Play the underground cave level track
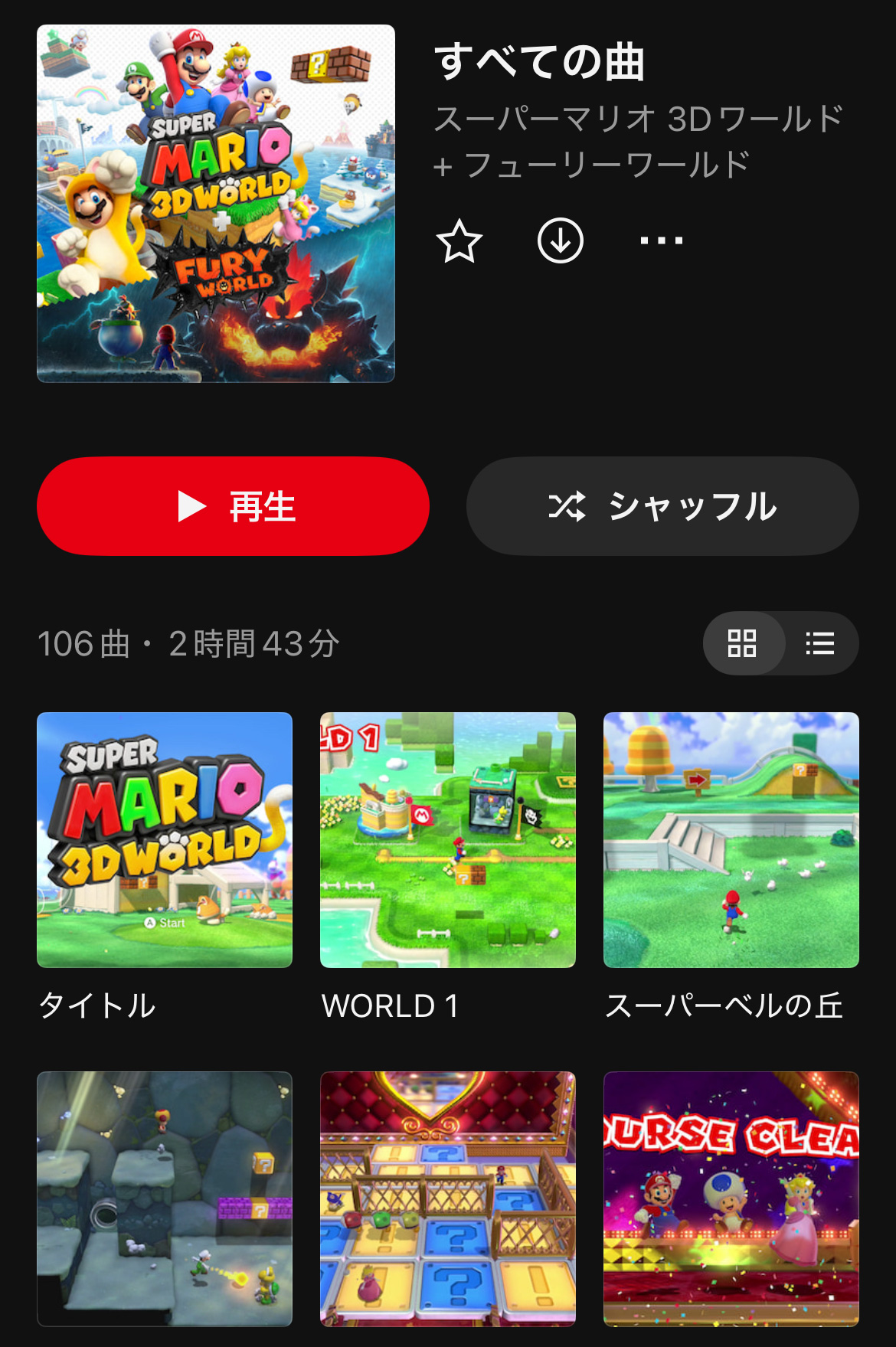The height and width of the screenshot is (1347, 896). tap(165, 1198)
